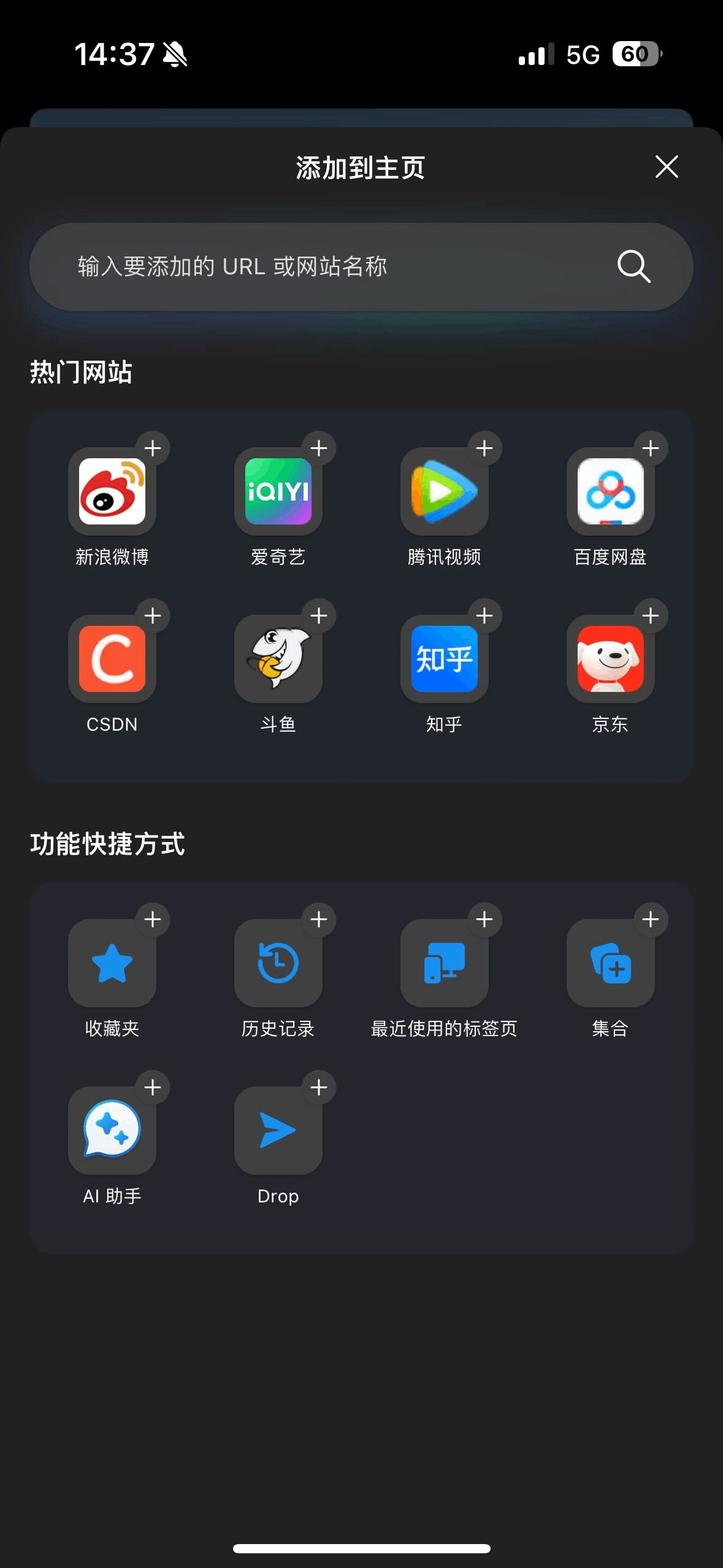The width and height of the screenshot is (723, 1568).
Task: Choose the 斗鱼 site tile
Action: point(278,659)
